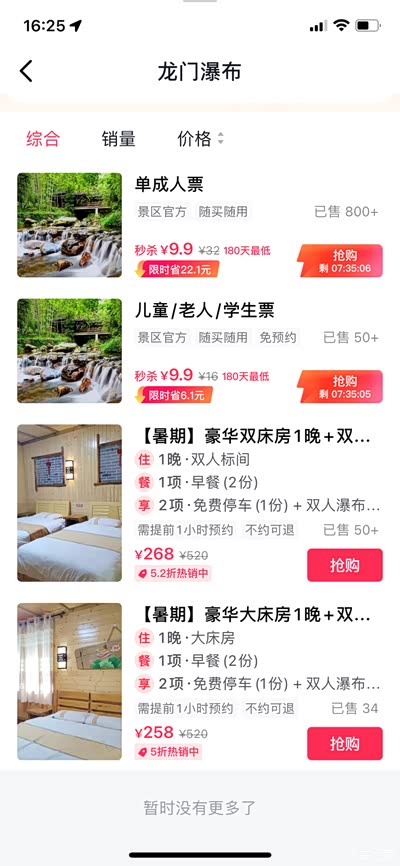Tap 抢购 for the 儿童/老人/学生票

pyautogui.click(x=340, y=387)
